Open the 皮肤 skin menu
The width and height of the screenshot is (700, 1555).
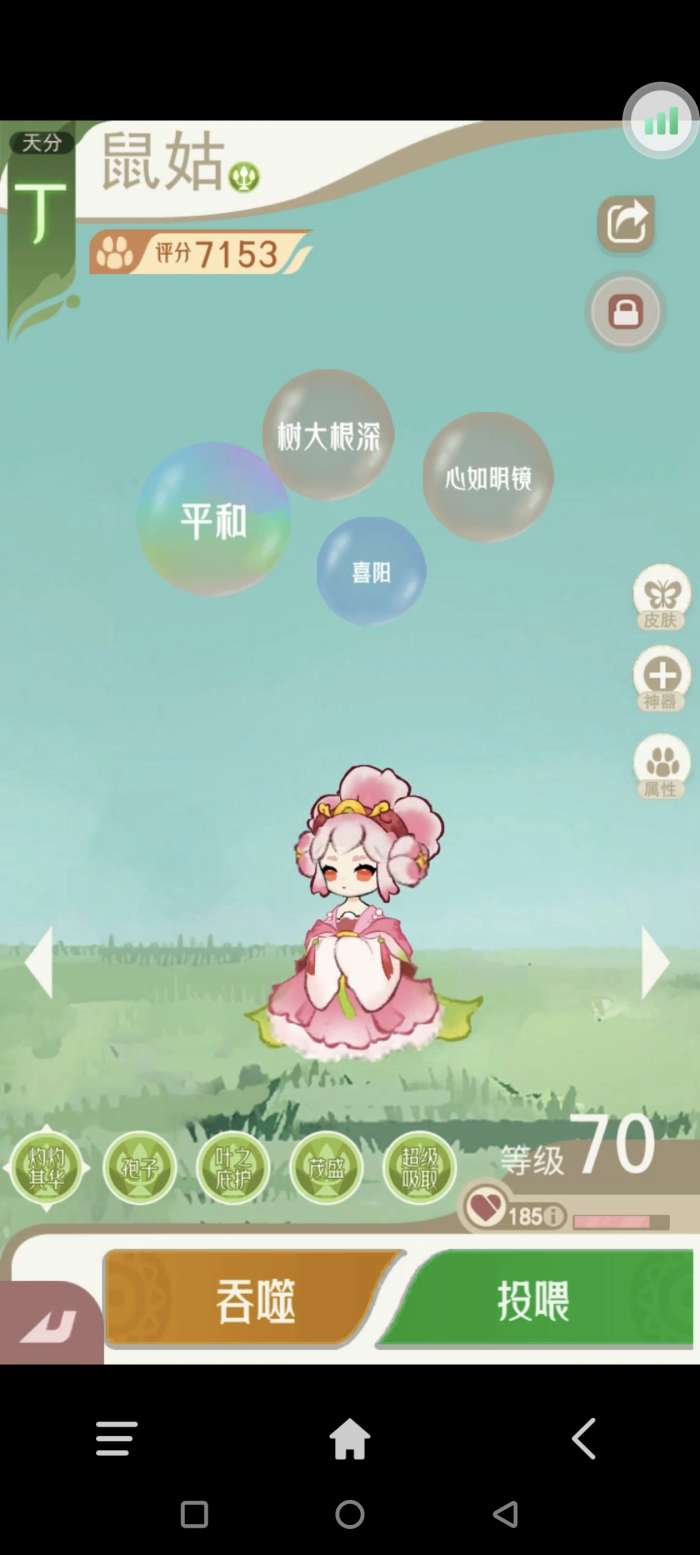click(661, 596)
